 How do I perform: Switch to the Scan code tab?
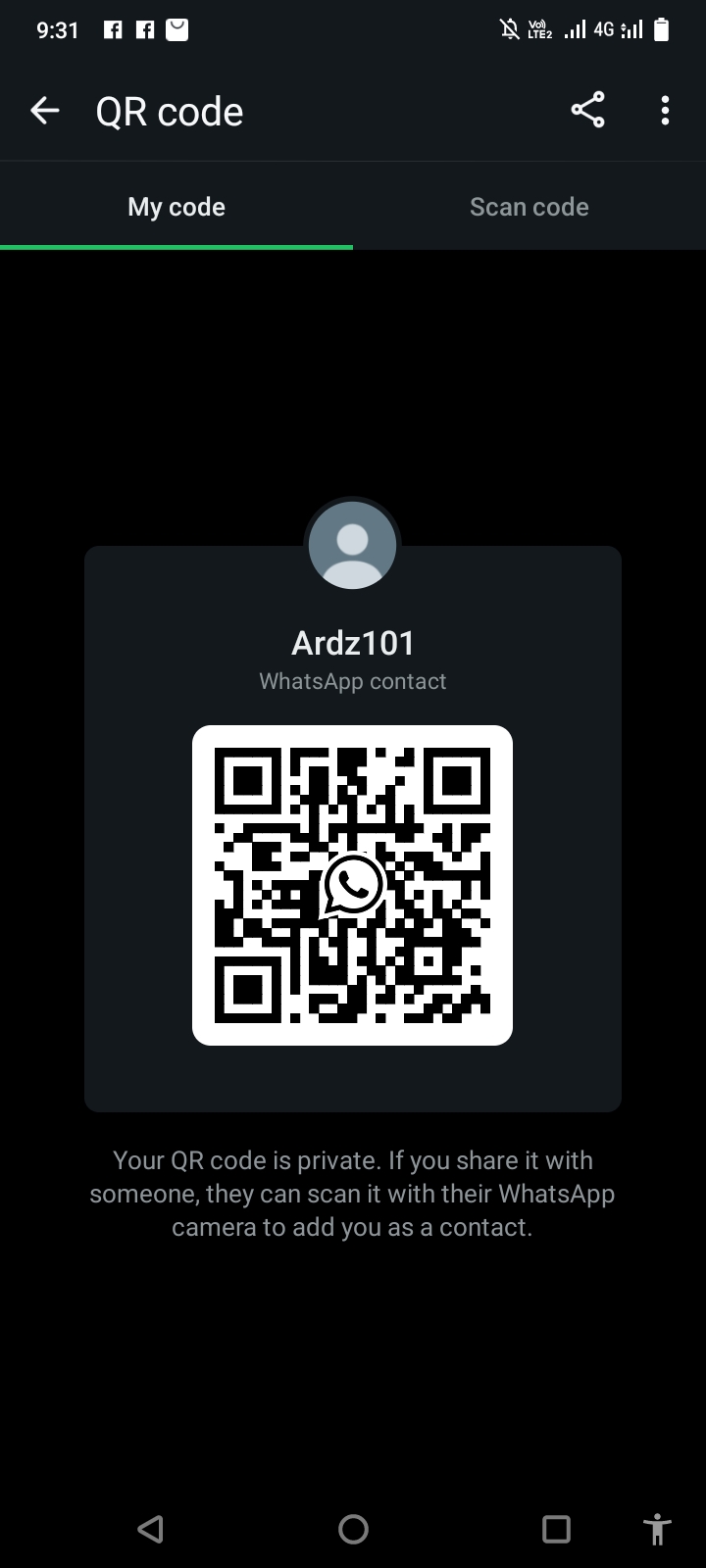pos(529,207)
